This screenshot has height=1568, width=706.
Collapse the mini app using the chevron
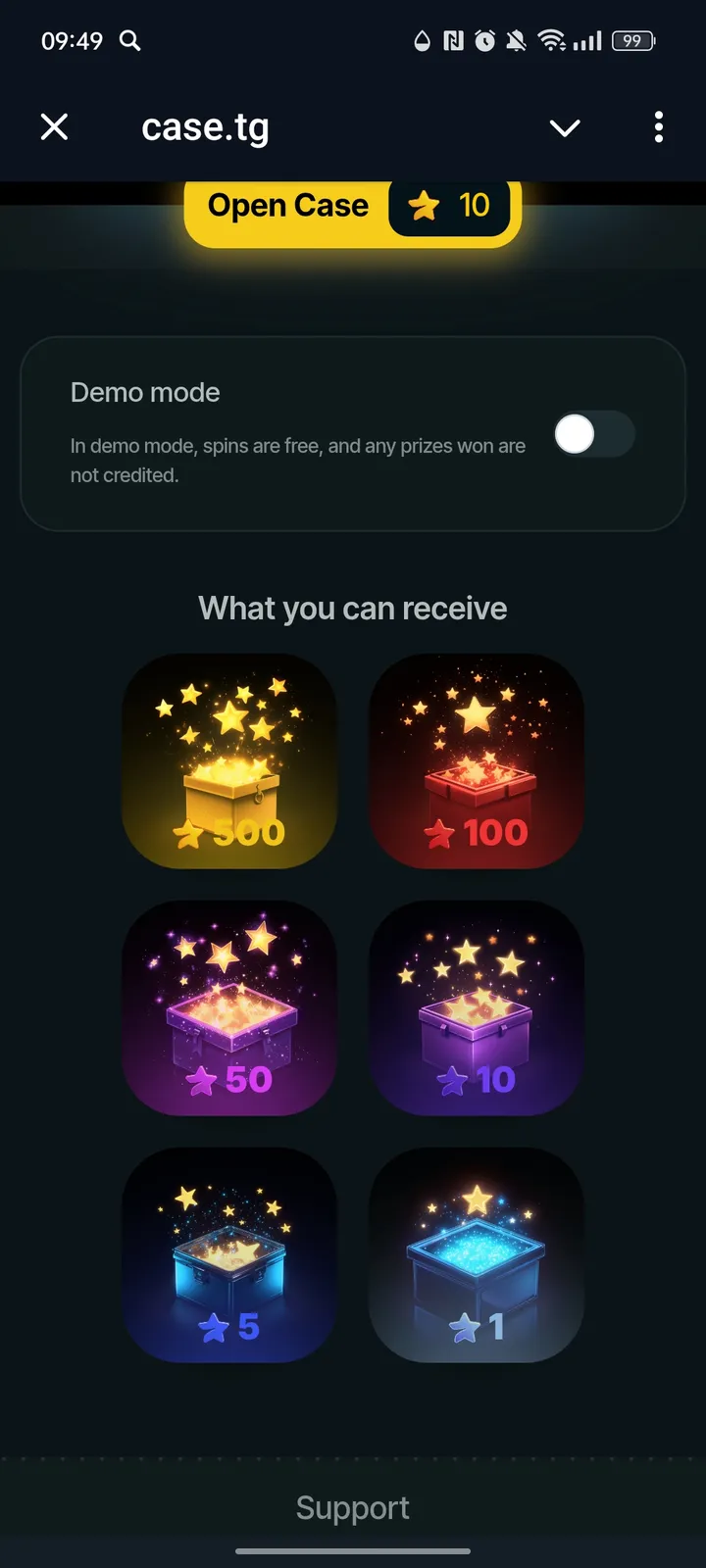pos(565,127)
